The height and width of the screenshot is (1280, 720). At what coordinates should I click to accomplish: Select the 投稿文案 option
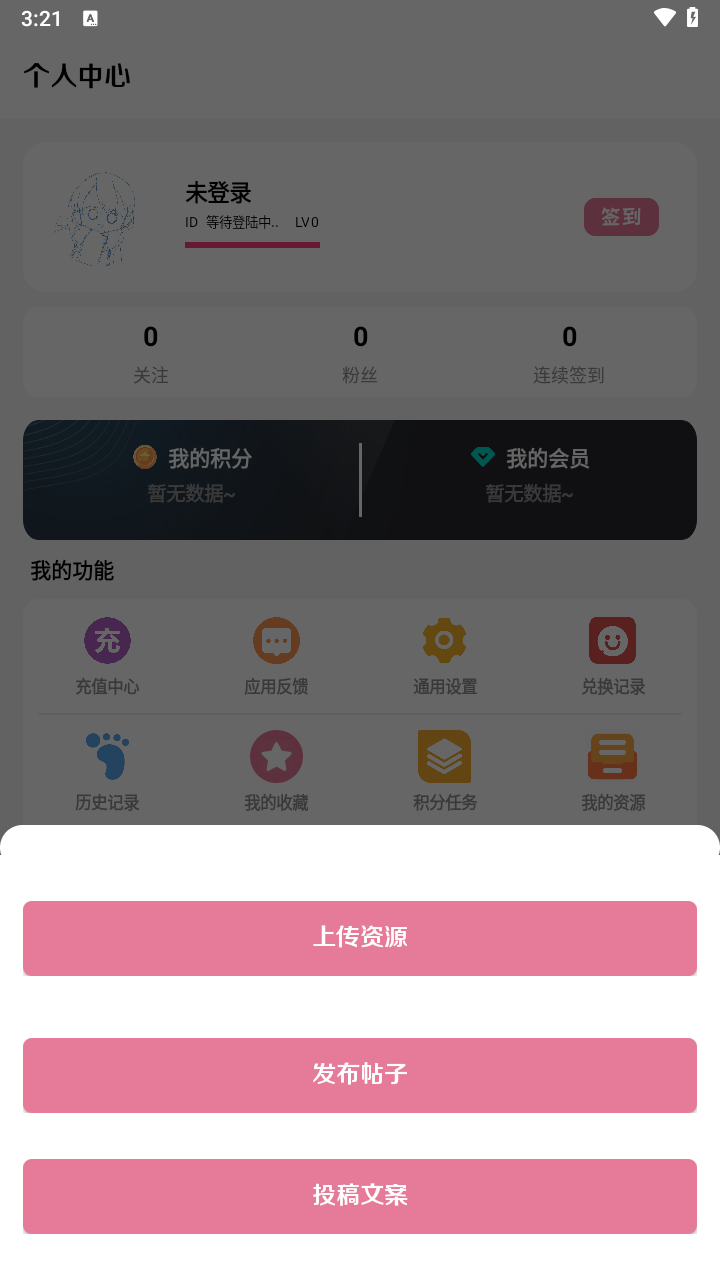pos(360,1196)
